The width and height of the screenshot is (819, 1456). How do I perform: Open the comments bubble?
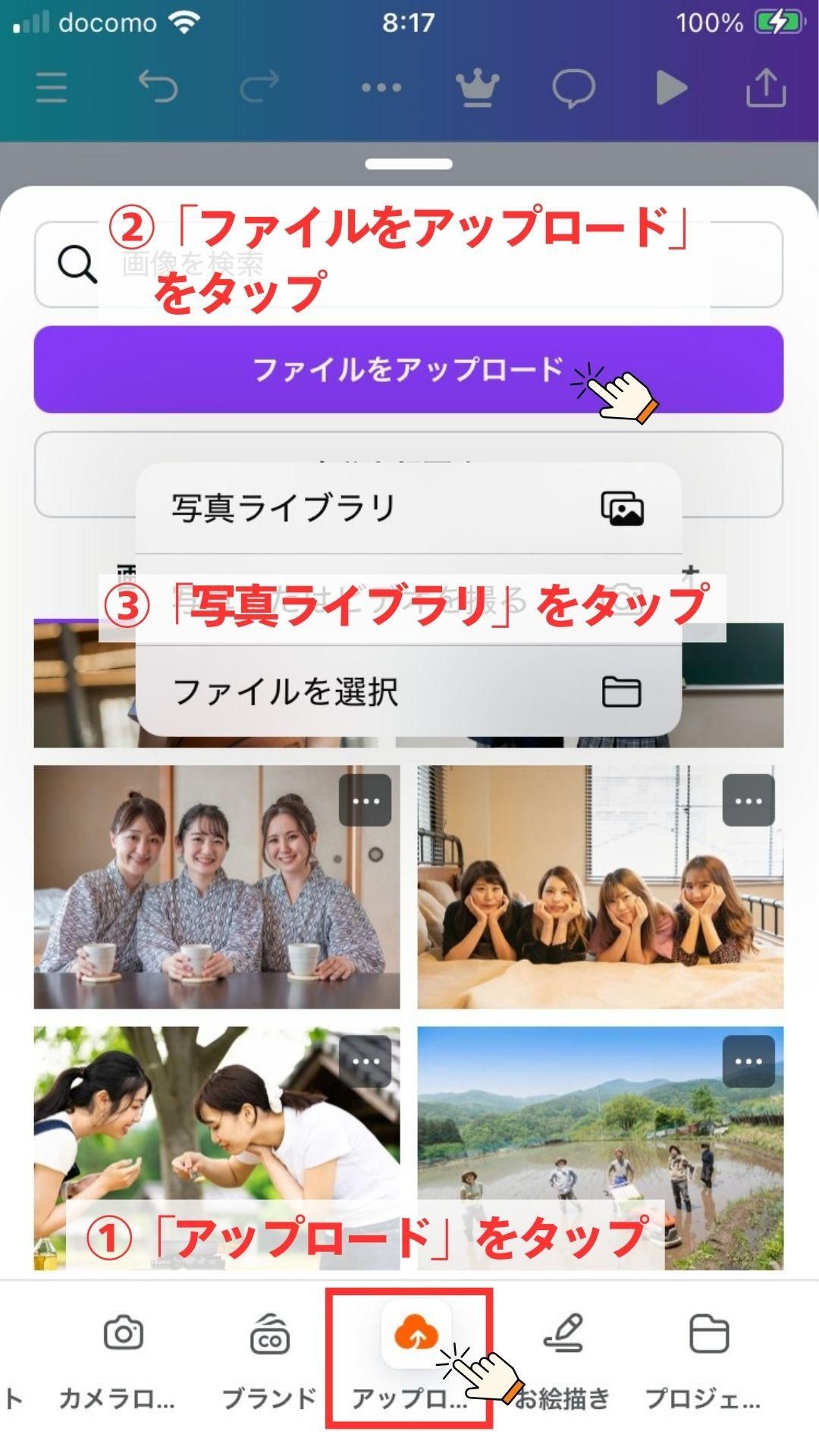(573, 88)
